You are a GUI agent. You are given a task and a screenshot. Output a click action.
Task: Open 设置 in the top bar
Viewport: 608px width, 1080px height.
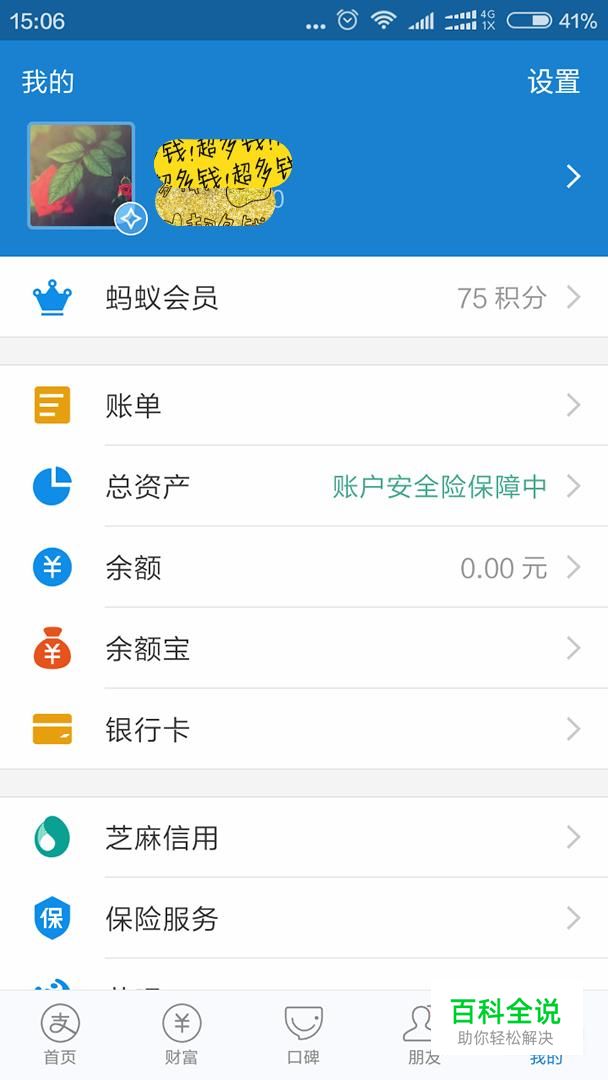click(x=554, y=82)
